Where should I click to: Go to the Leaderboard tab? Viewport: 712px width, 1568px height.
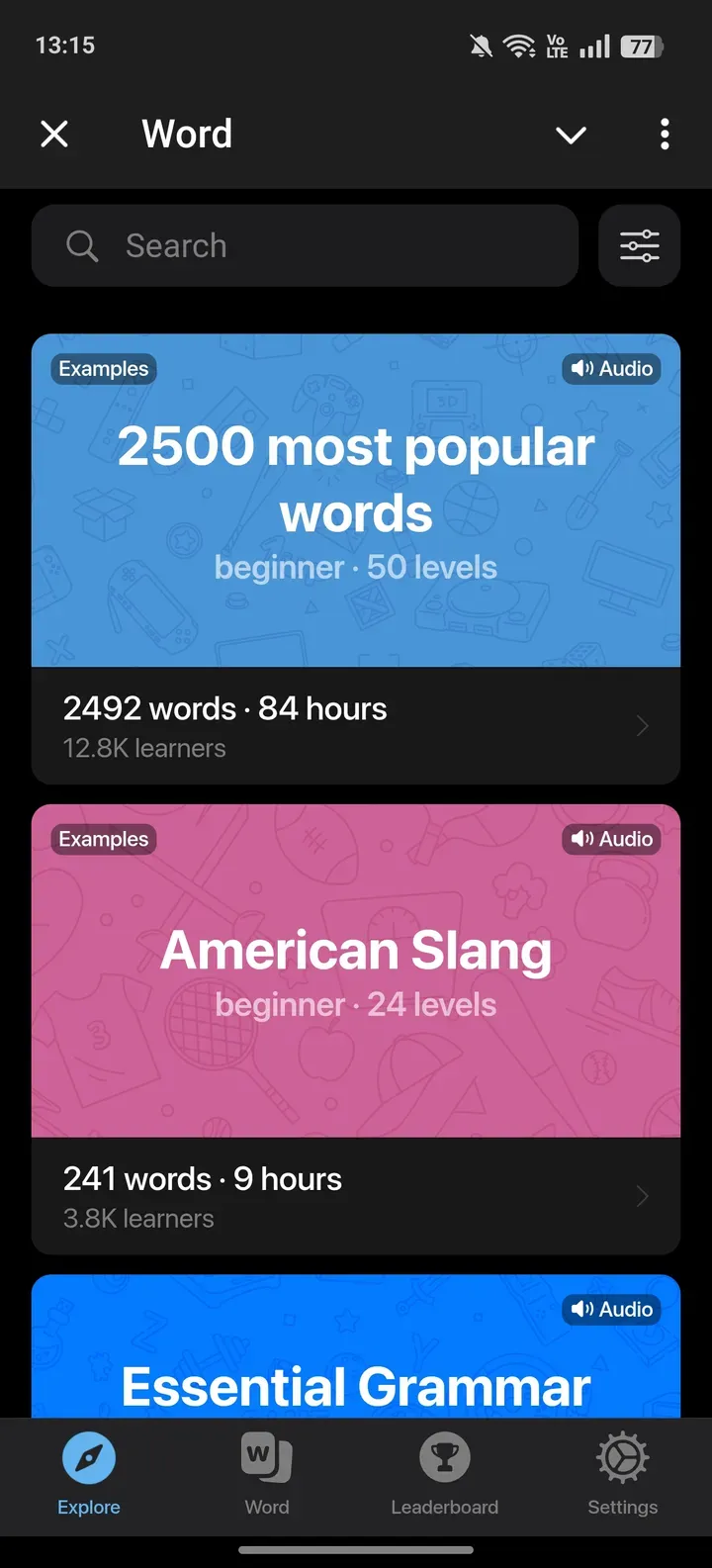click(445, 1474)
